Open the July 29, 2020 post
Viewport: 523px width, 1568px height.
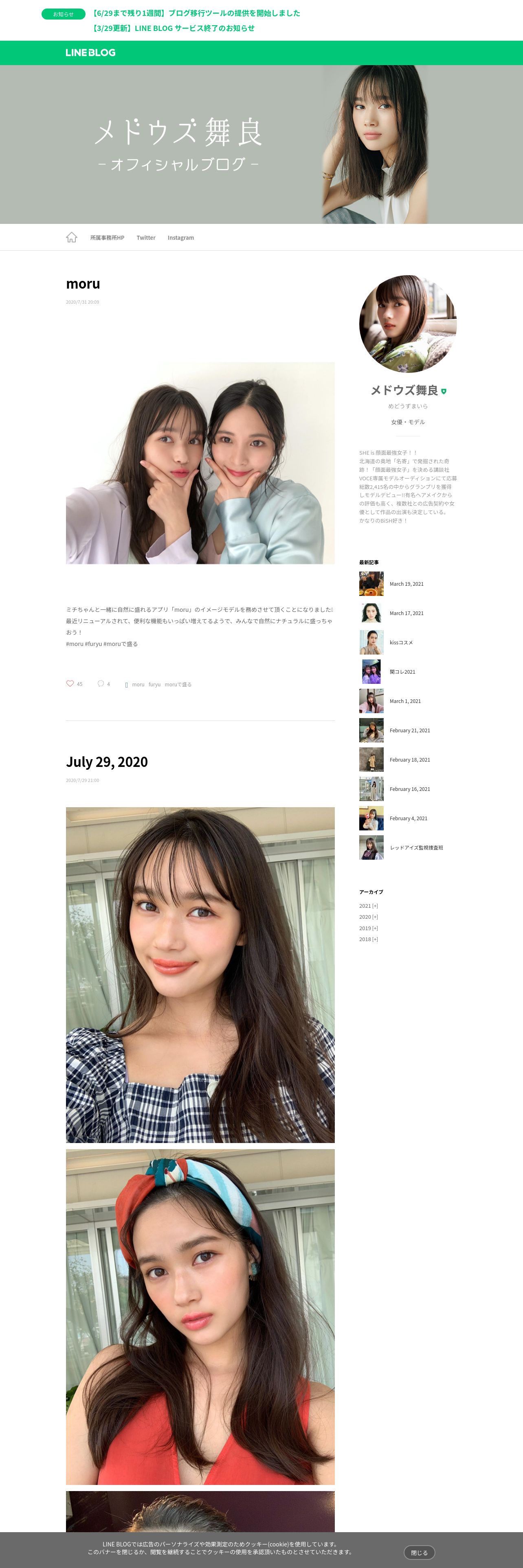click(107, 762)
